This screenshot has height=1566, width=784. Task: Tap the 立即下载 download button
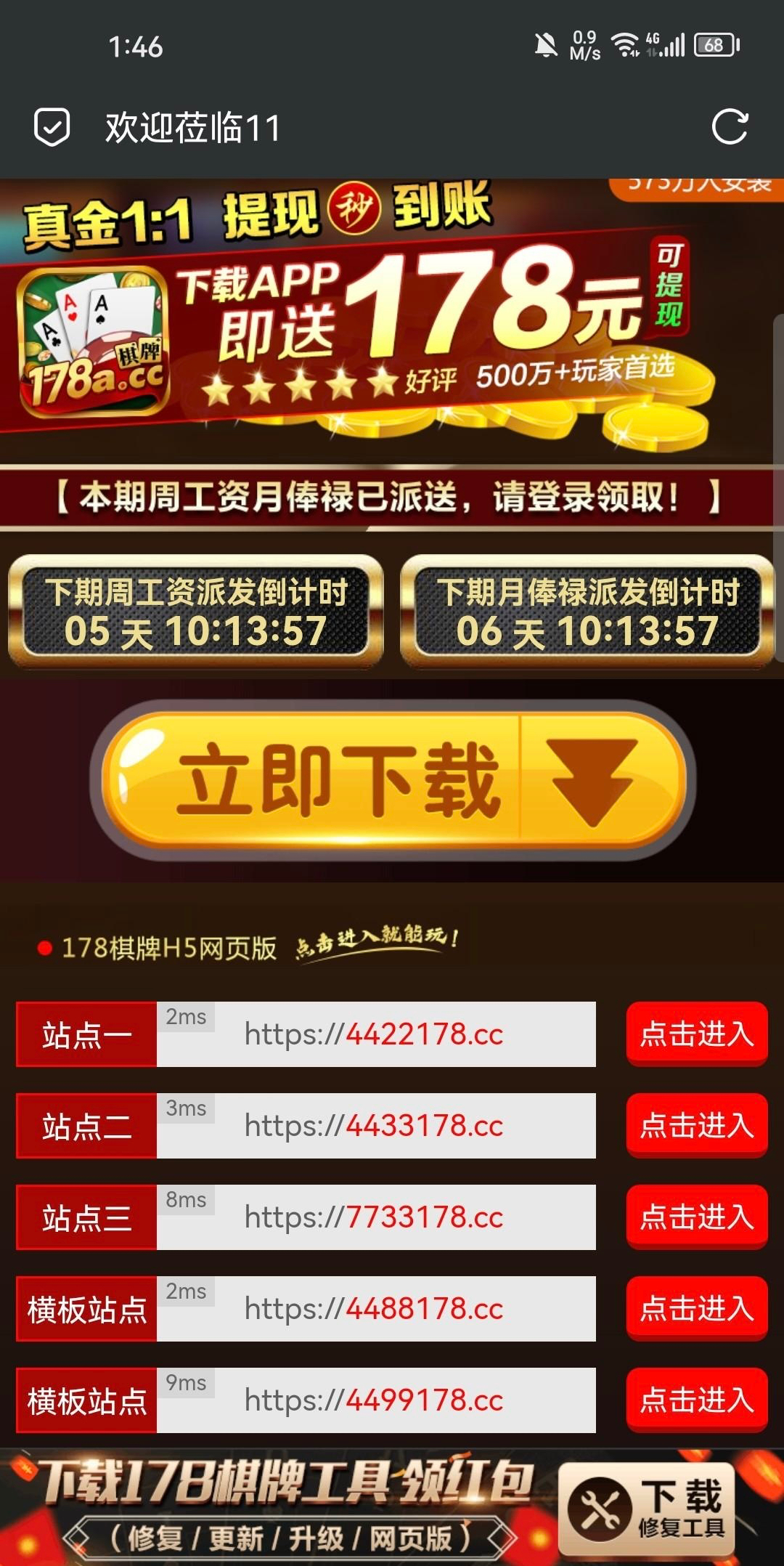393,780
